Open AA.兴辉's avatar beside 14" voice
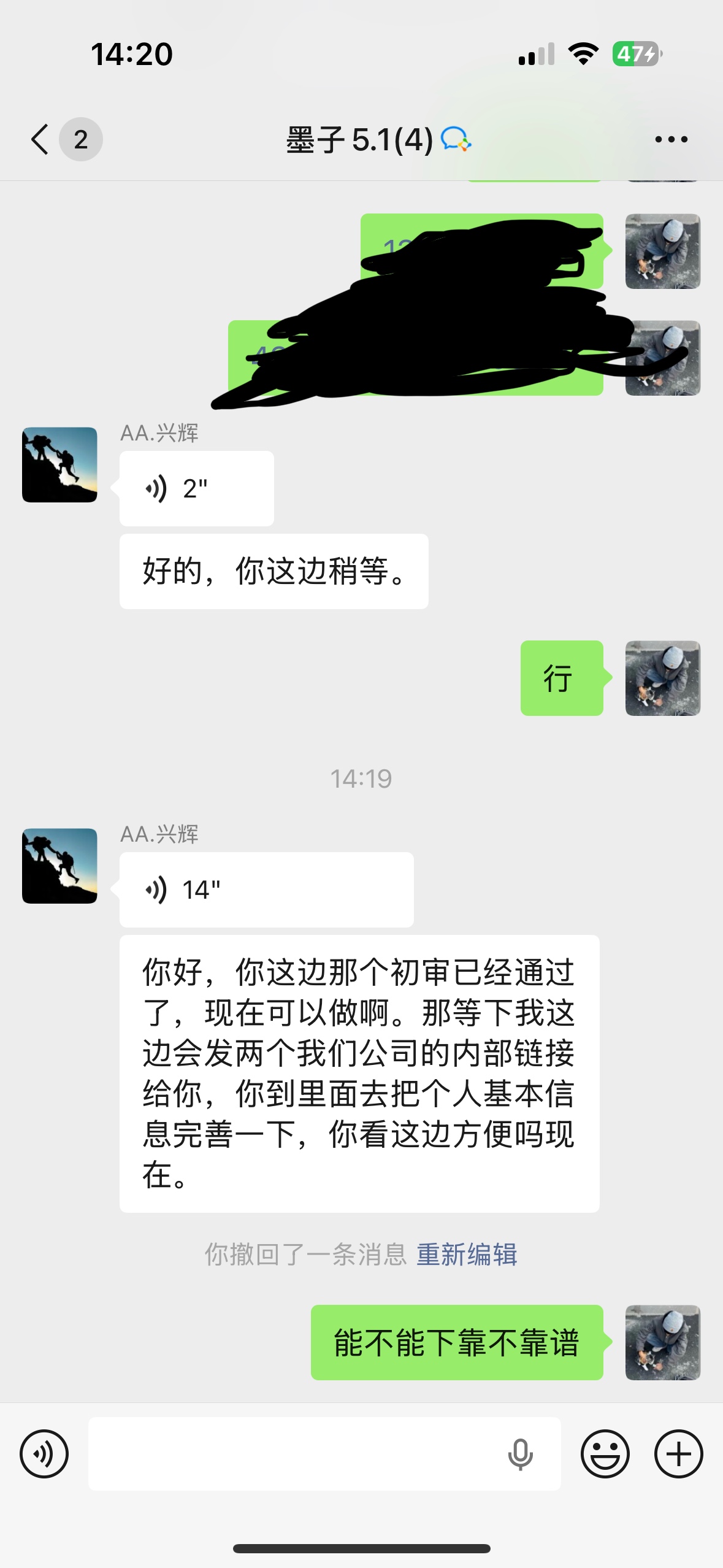Viewport: 723px width, 1568px height. click(x=59, y=866)
